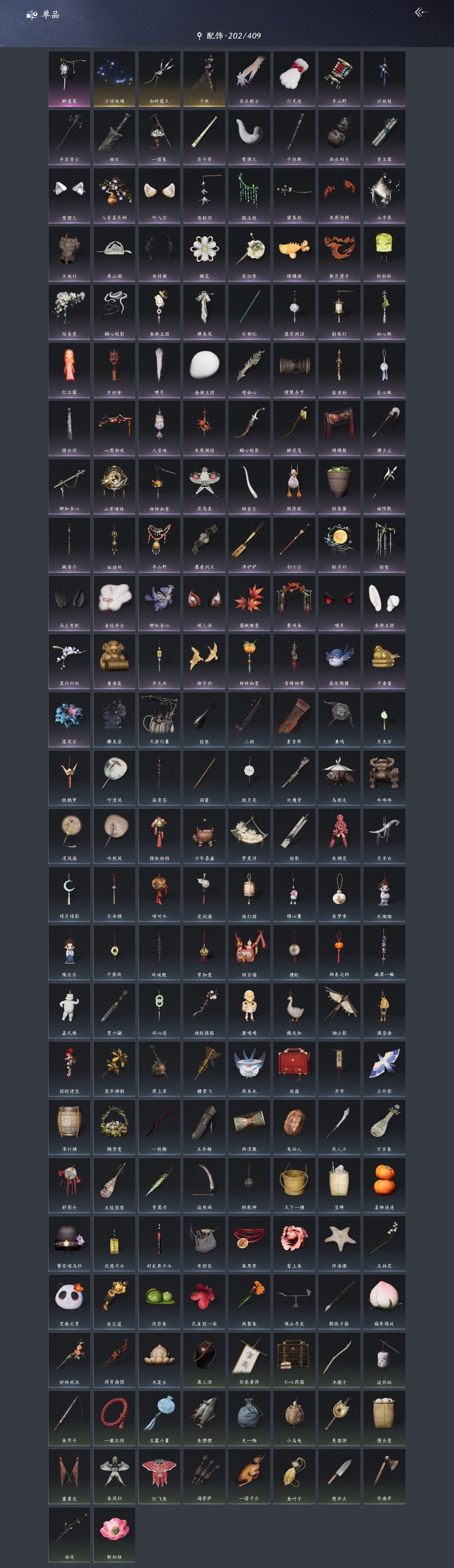454x1568 pixels.
Task: Choose the 琵琶 instrument accessory
Action: coord(205,720)
